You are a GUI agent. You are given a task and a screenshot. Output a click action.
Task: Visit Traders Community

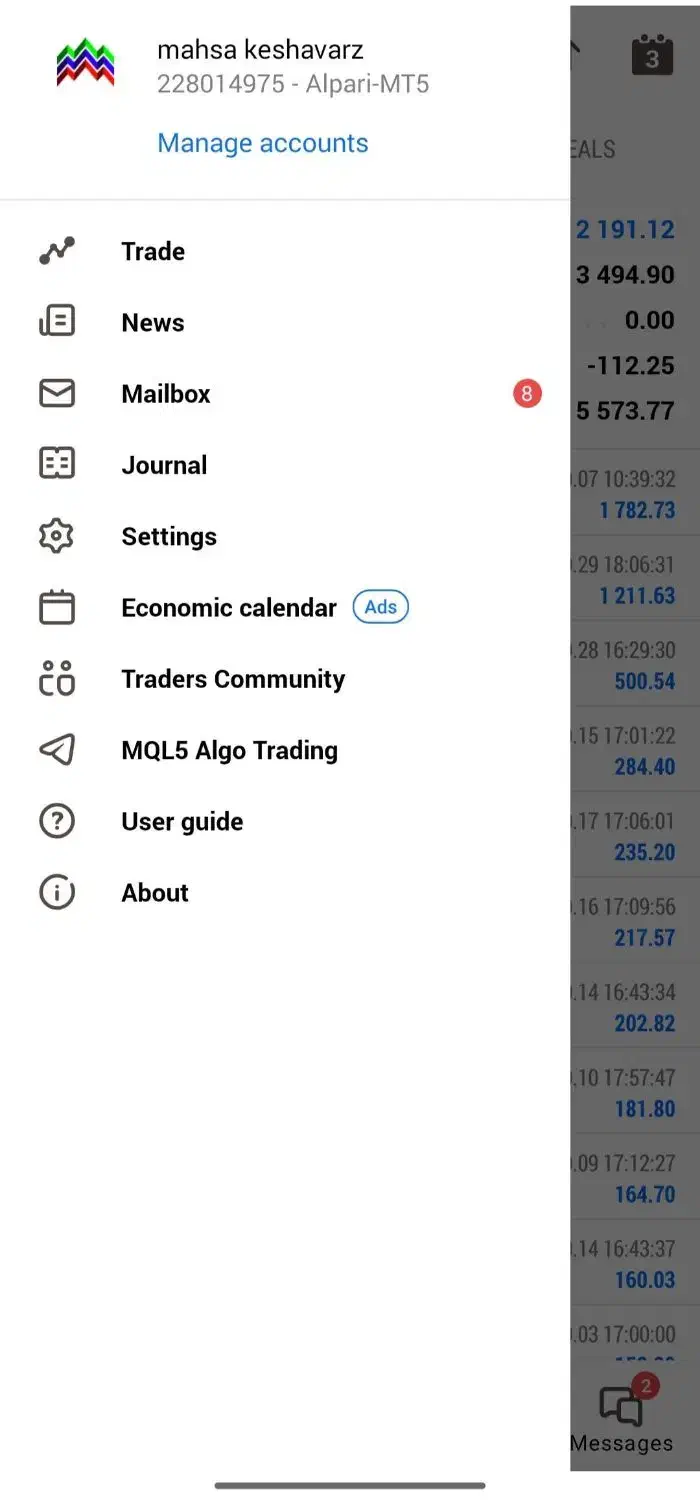click(233, 679)
